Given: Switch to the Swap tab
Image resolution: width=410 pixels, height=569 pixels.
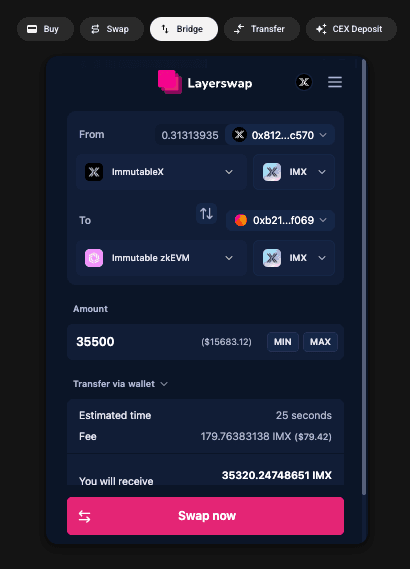Looking at the screenshot, I should [112, 29].
